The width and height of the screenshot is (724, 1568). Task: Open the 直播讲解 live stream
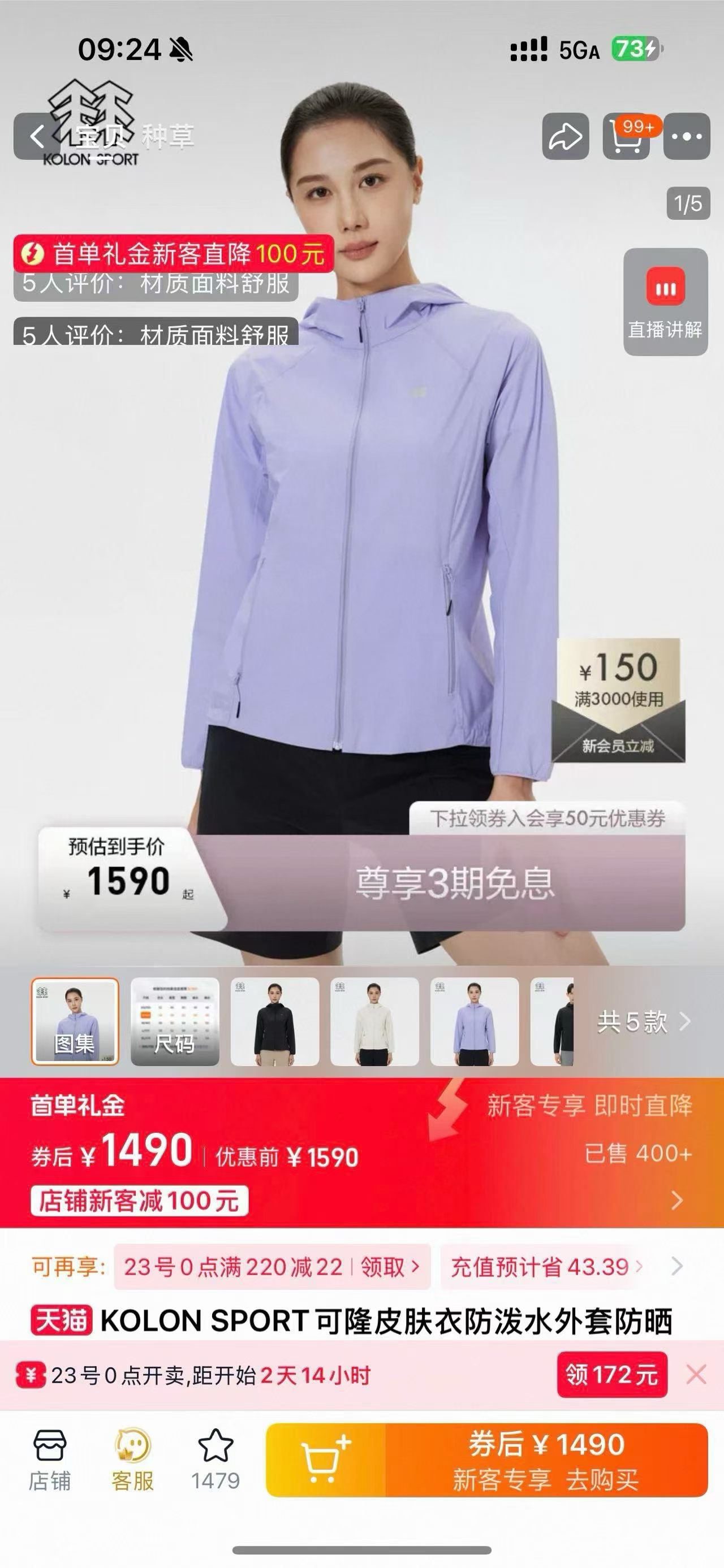click(665, 302)
